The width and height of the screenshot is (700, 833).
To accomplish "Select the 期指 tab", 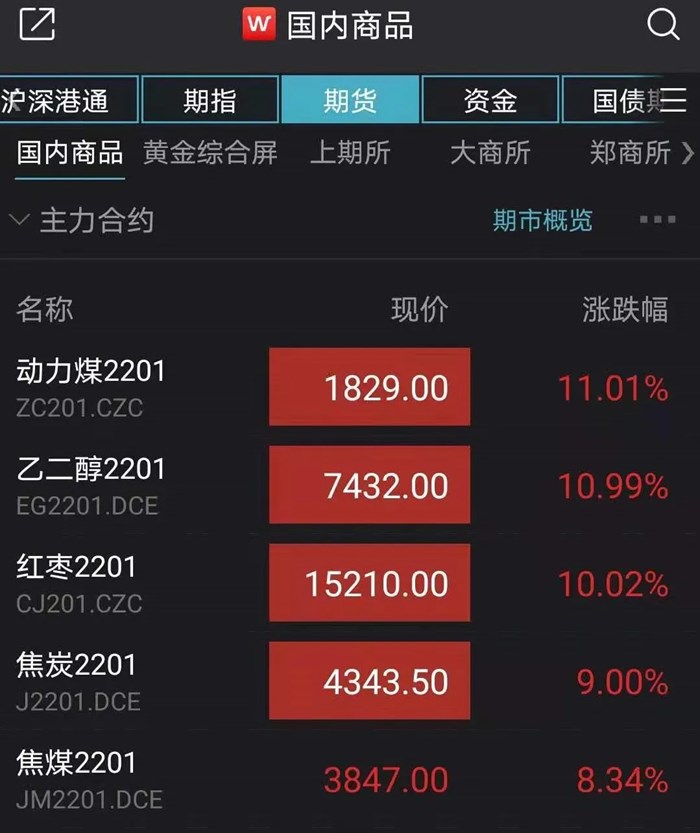I will pos(210,100).
